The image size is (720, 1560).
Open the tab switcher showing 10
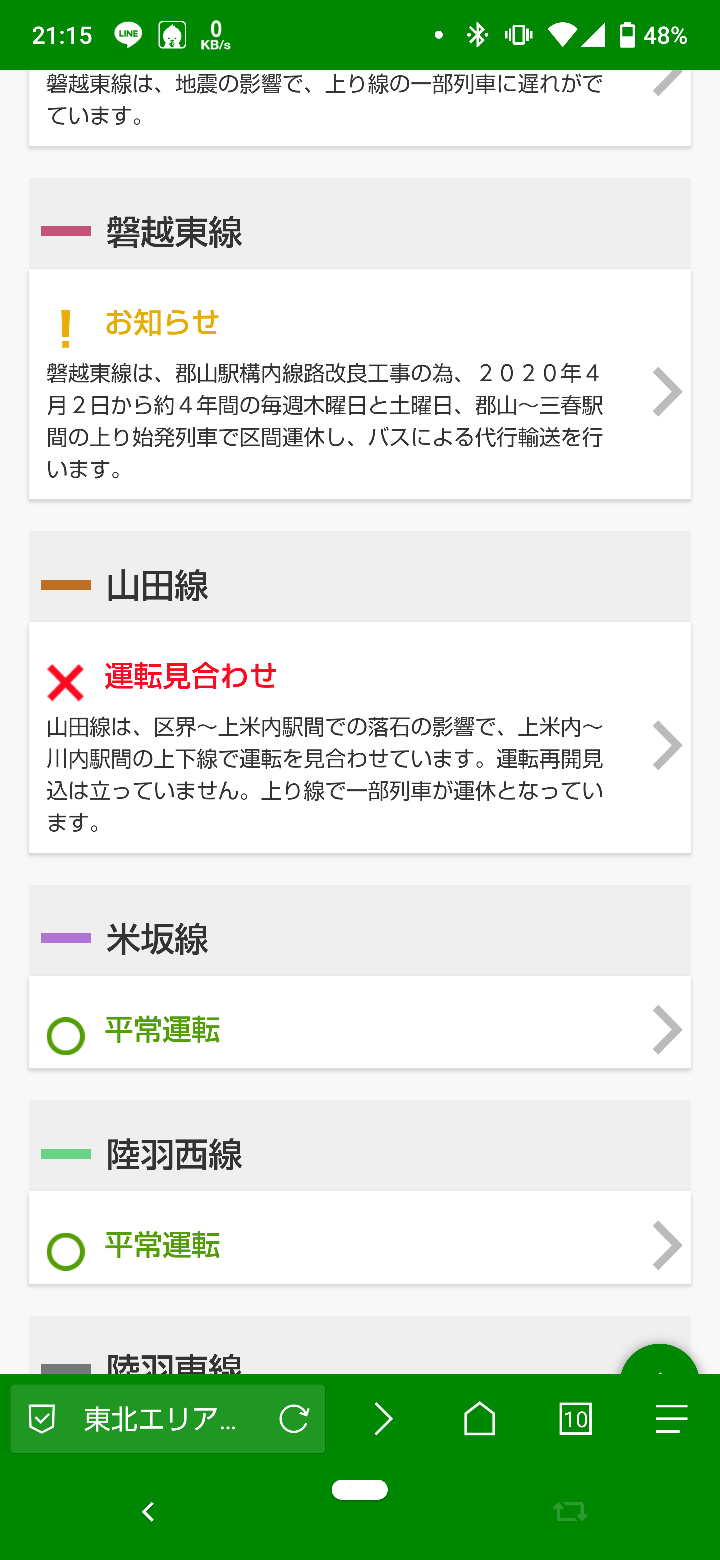click(x=575, y=1419)
